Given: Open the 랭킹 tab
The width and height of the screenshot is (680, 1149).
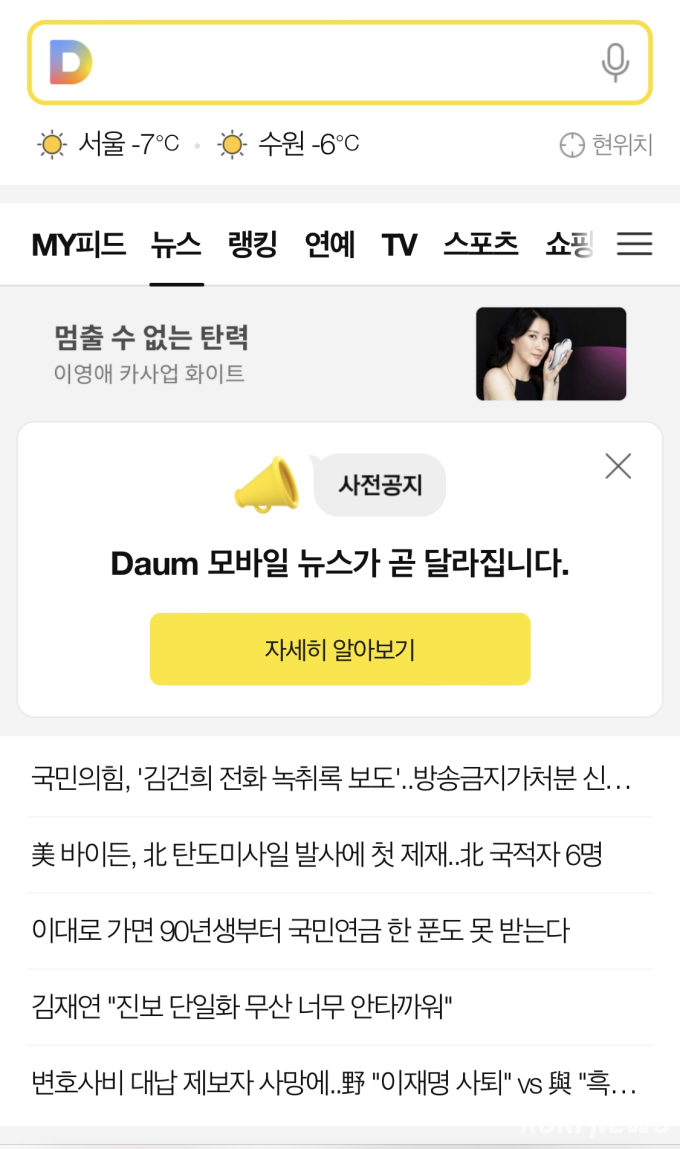Looking at the screenshot, I should 252,245.
